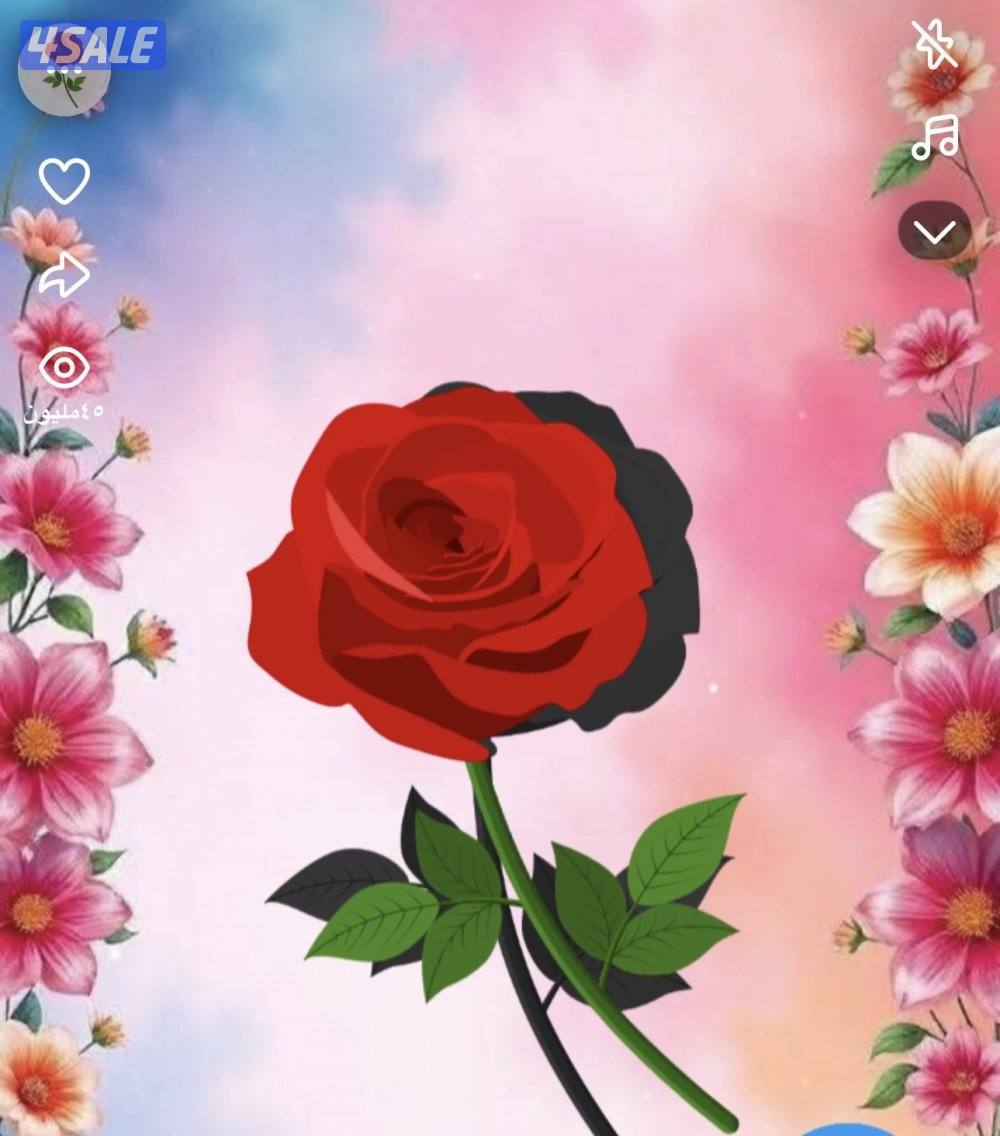1000x1136 pixels.
Task: Turn on the camera flash
Action: 934,45
